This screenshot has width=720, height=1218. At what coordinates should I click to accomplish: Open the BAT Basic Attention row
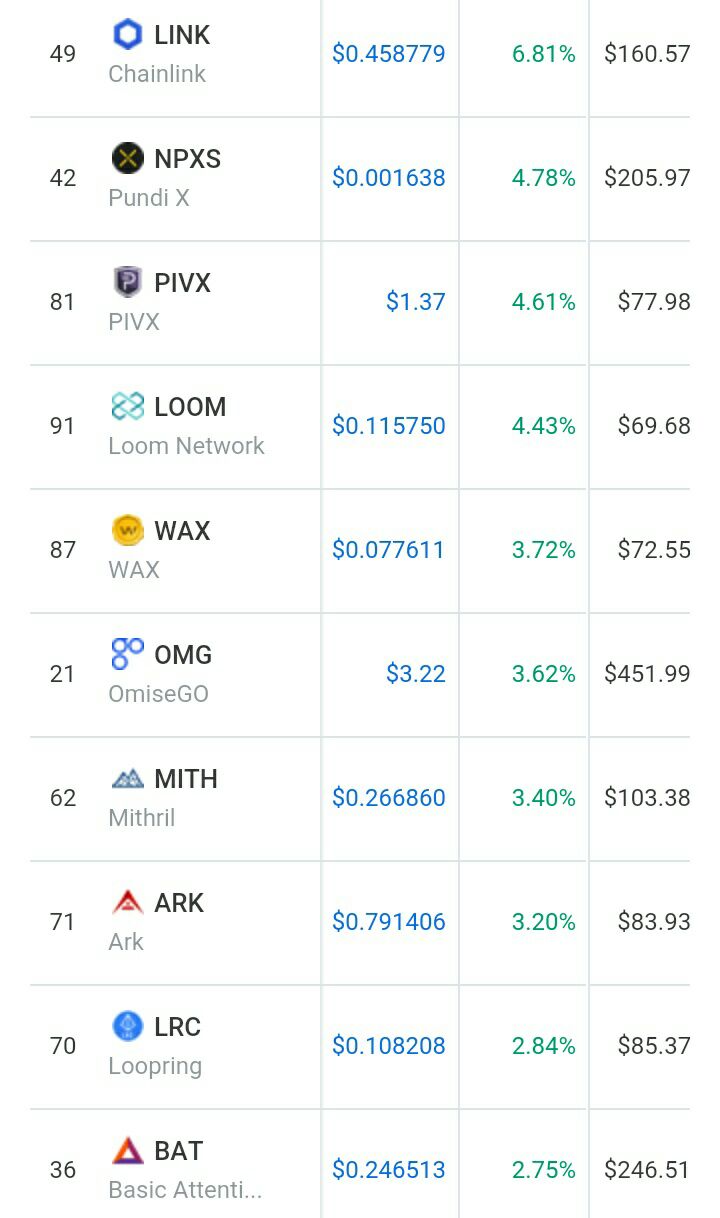click(360, 1164)
